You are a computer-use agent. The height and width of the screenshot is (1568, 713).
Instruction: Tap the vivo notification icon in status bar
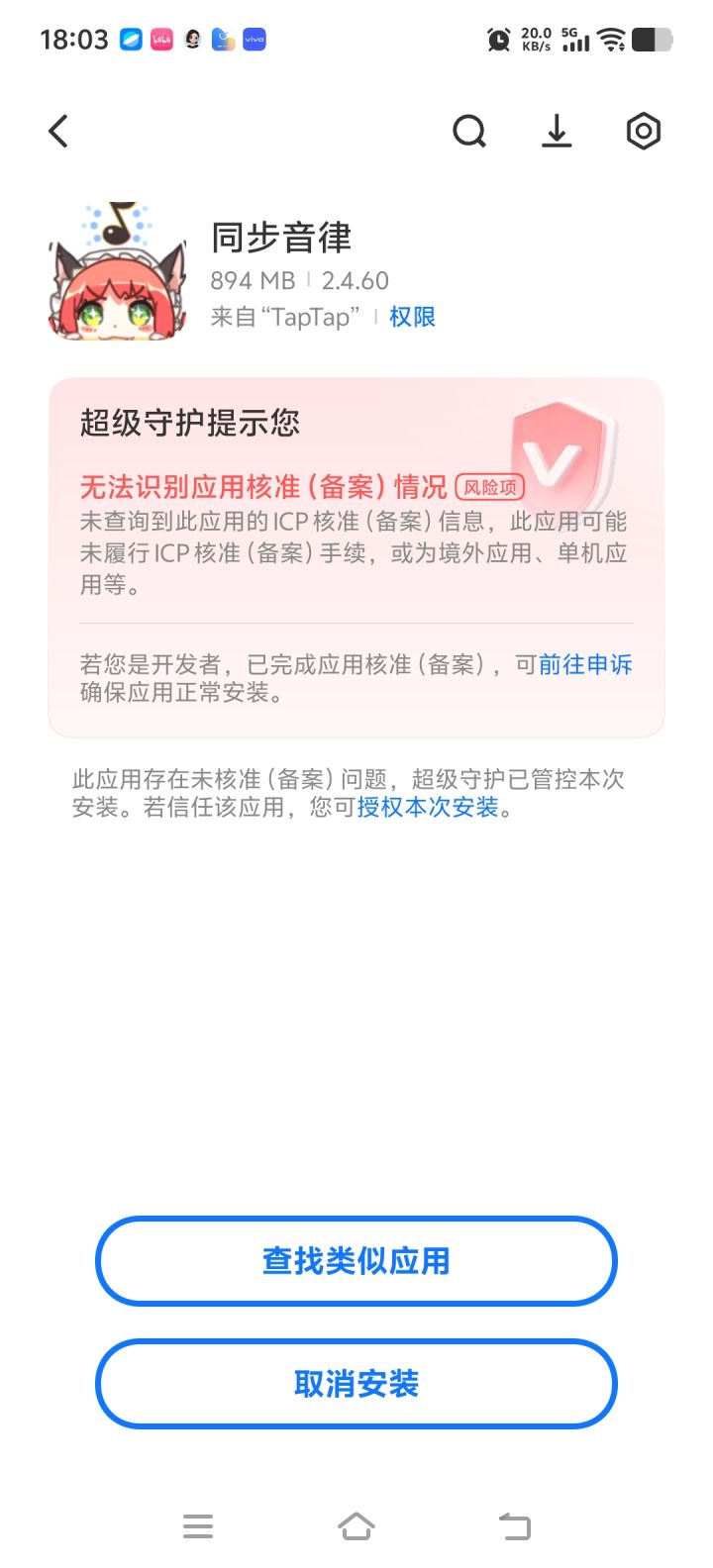[x=254, y=39]
